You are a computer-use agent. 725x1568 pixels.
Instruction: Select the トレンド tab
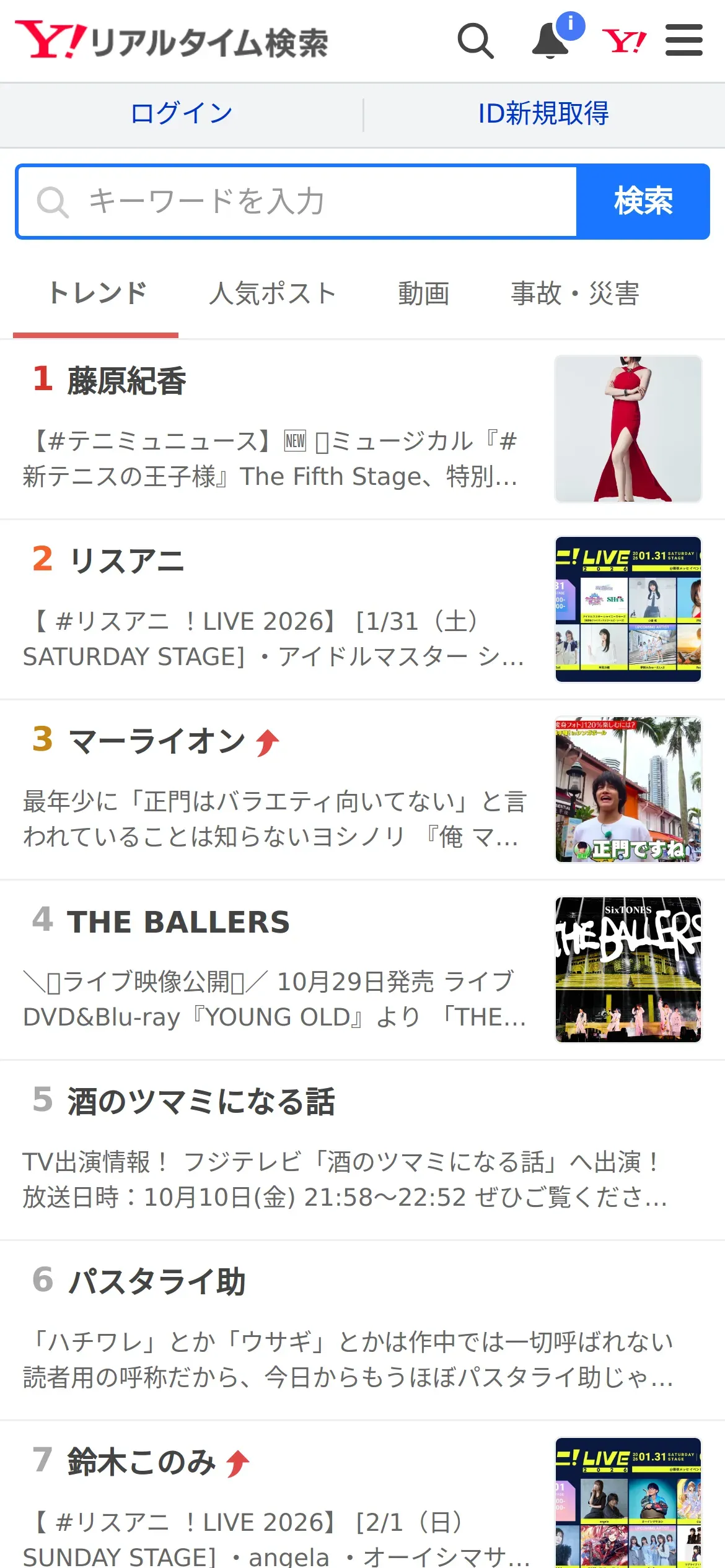click(x=97, y=294)
